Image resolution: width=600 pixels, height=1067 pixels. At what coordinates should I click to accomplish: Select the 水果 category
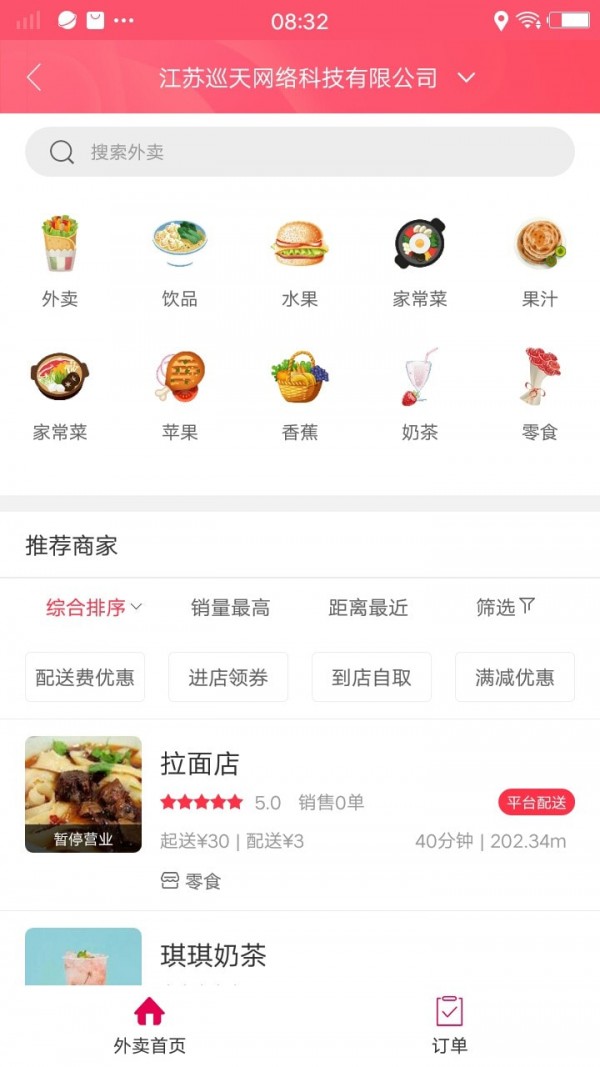pos(300,260)
